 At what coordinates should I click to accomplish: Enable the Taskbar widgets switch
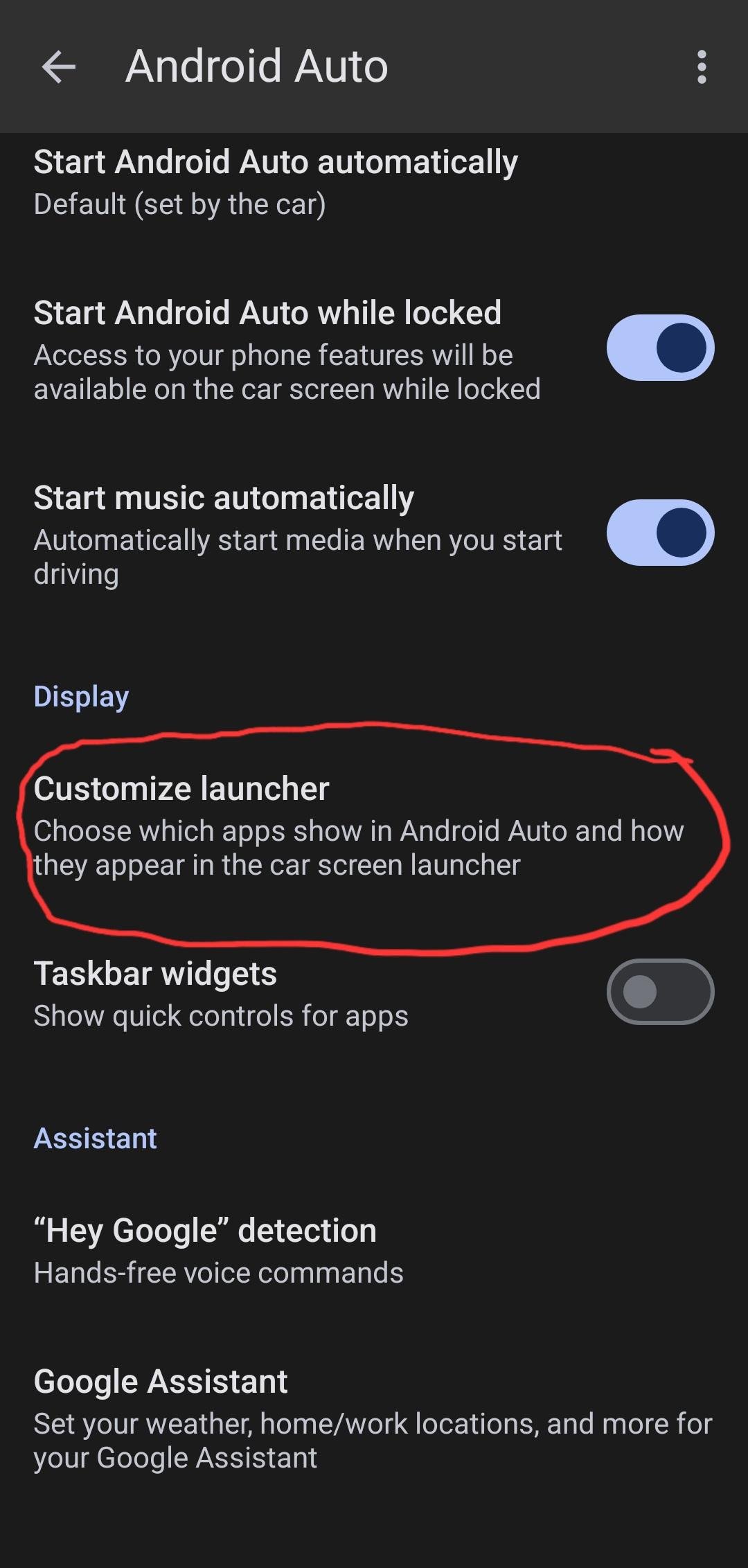coord(660,992)
